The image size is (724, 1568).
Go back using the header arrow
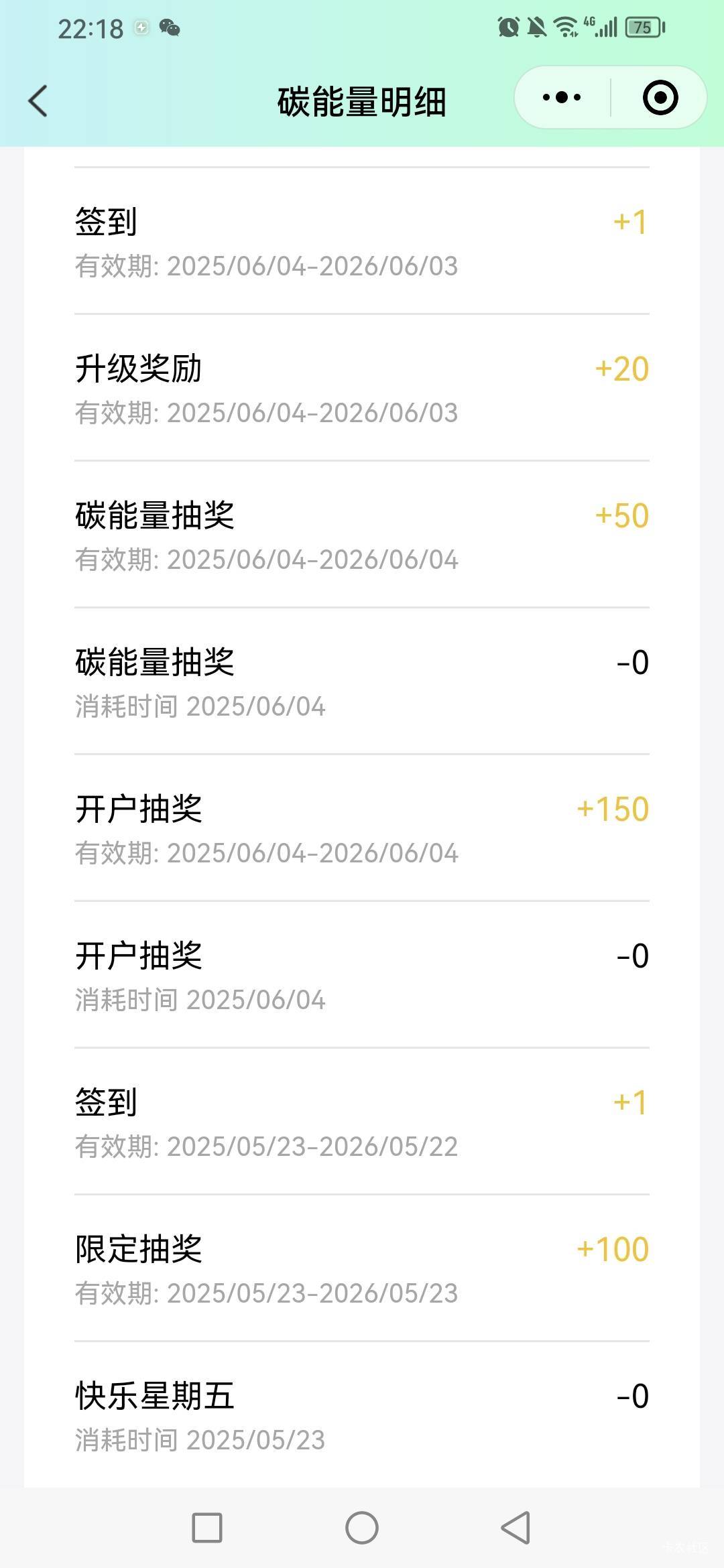click(38, 101)
